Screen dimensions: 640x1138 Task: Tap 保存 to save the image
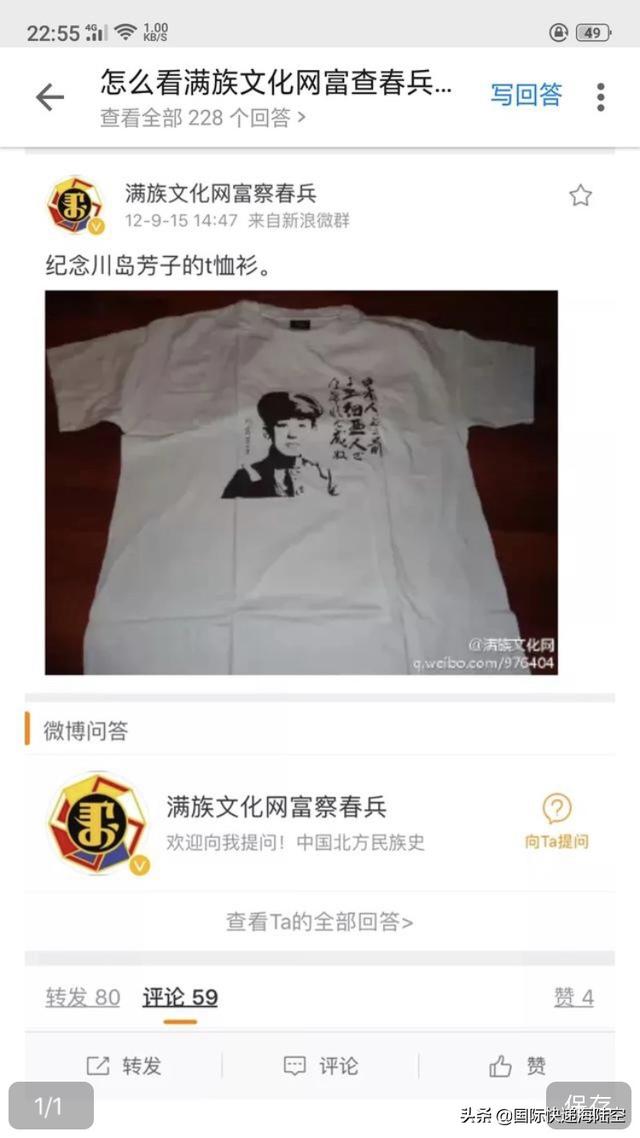[588, 1104]
